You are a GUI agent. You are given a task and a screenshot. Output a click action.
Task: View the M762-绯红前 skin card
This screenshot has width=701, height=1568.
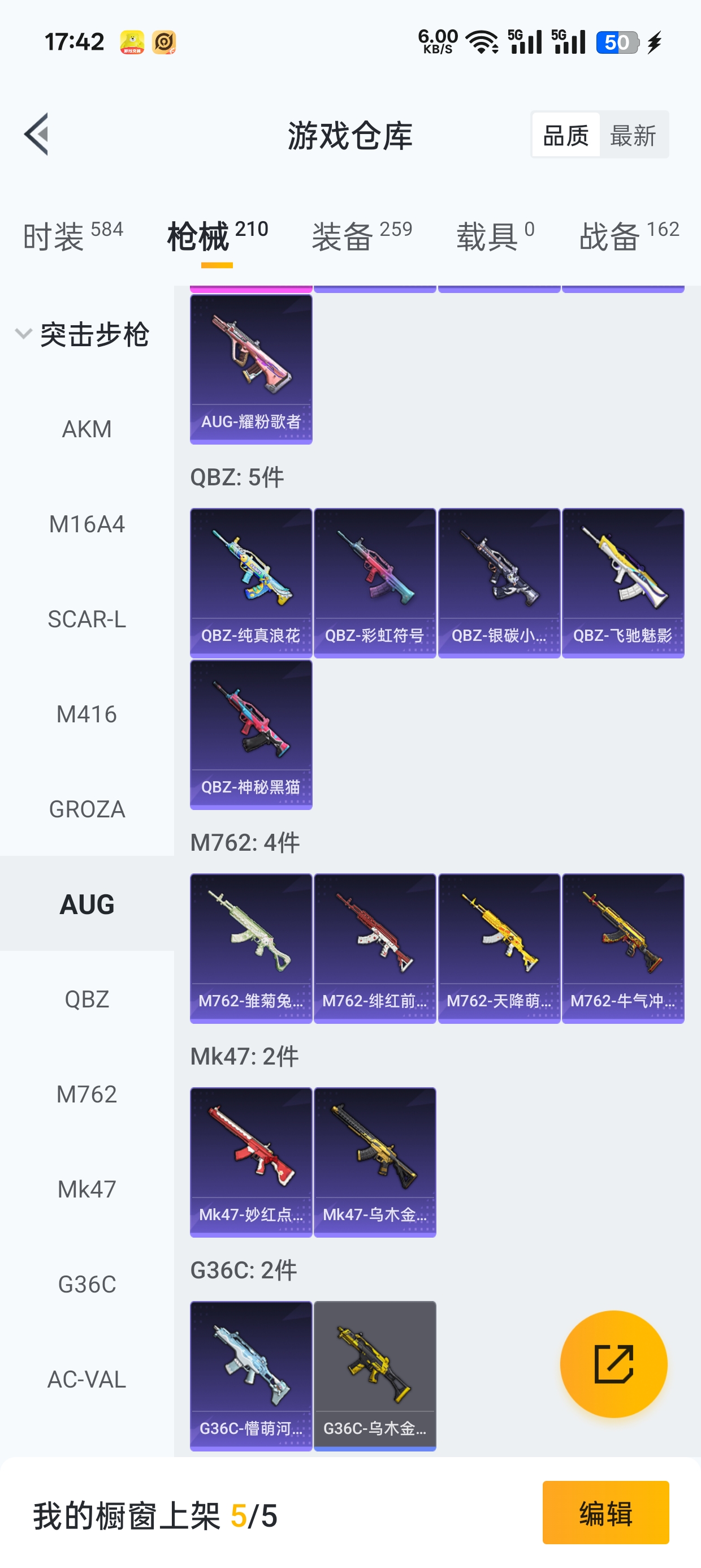click(375, 947)
